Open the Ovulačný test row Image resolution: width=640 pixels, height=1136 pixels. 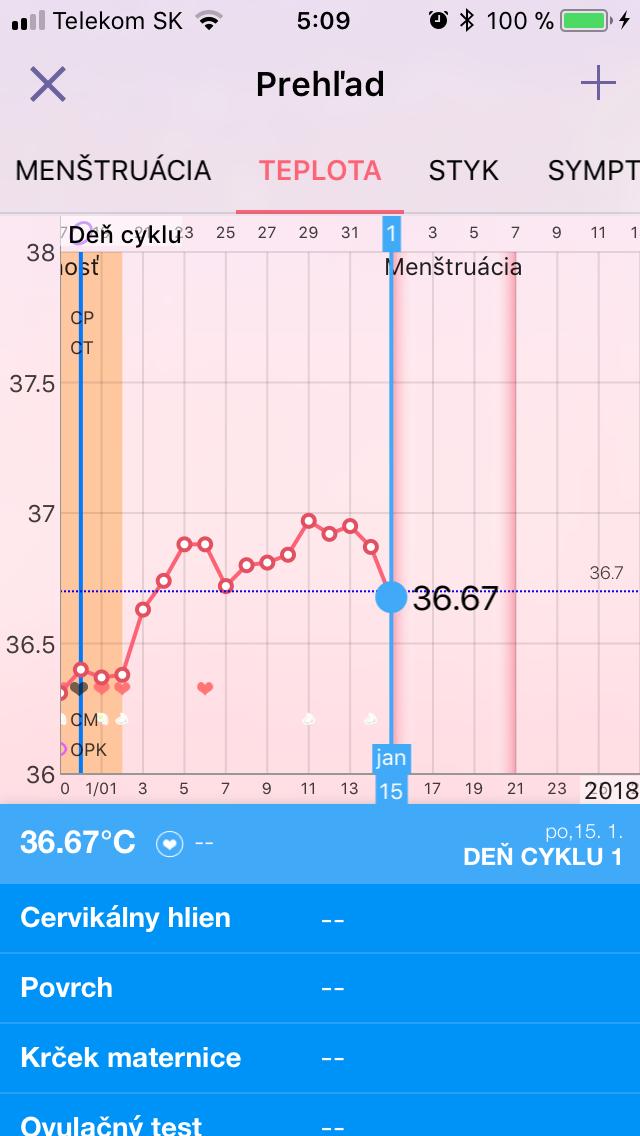[x=320, y=1120]
